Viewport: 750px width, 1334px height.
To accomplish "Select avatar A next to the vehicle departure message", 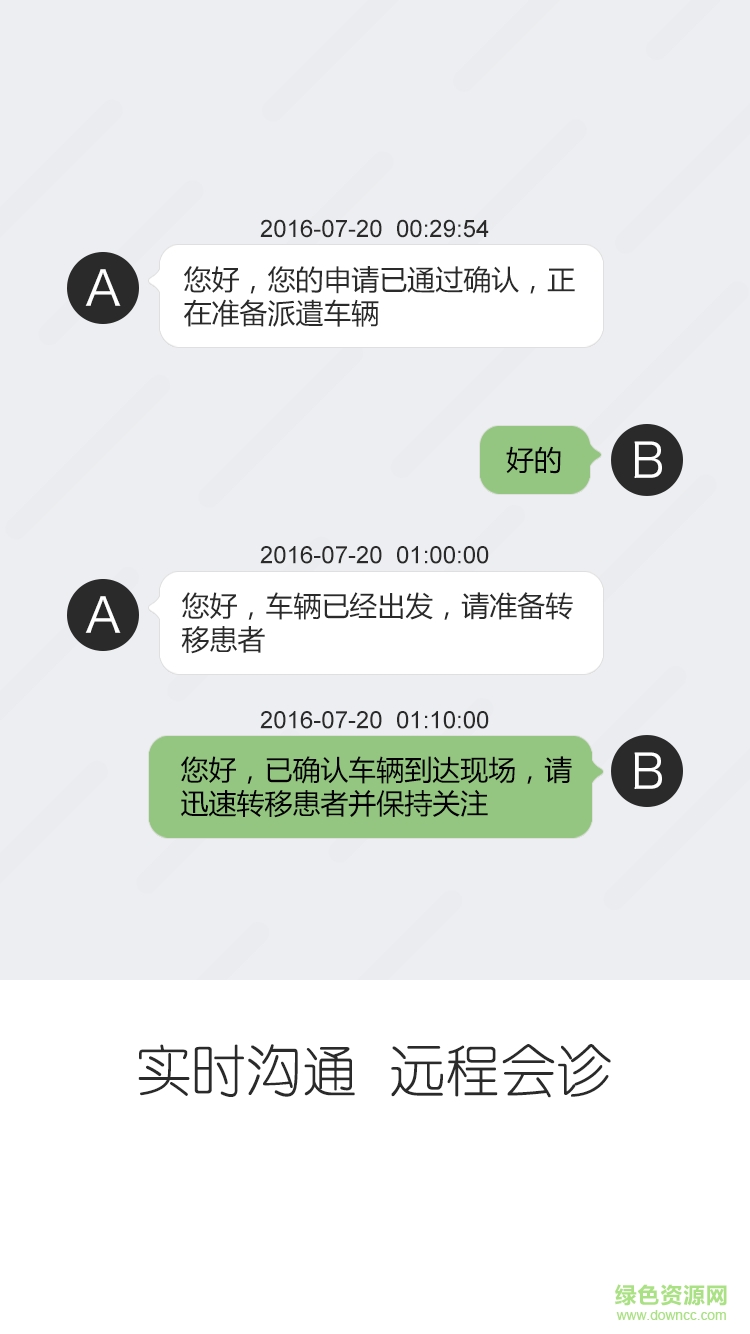I will point(101,613).
